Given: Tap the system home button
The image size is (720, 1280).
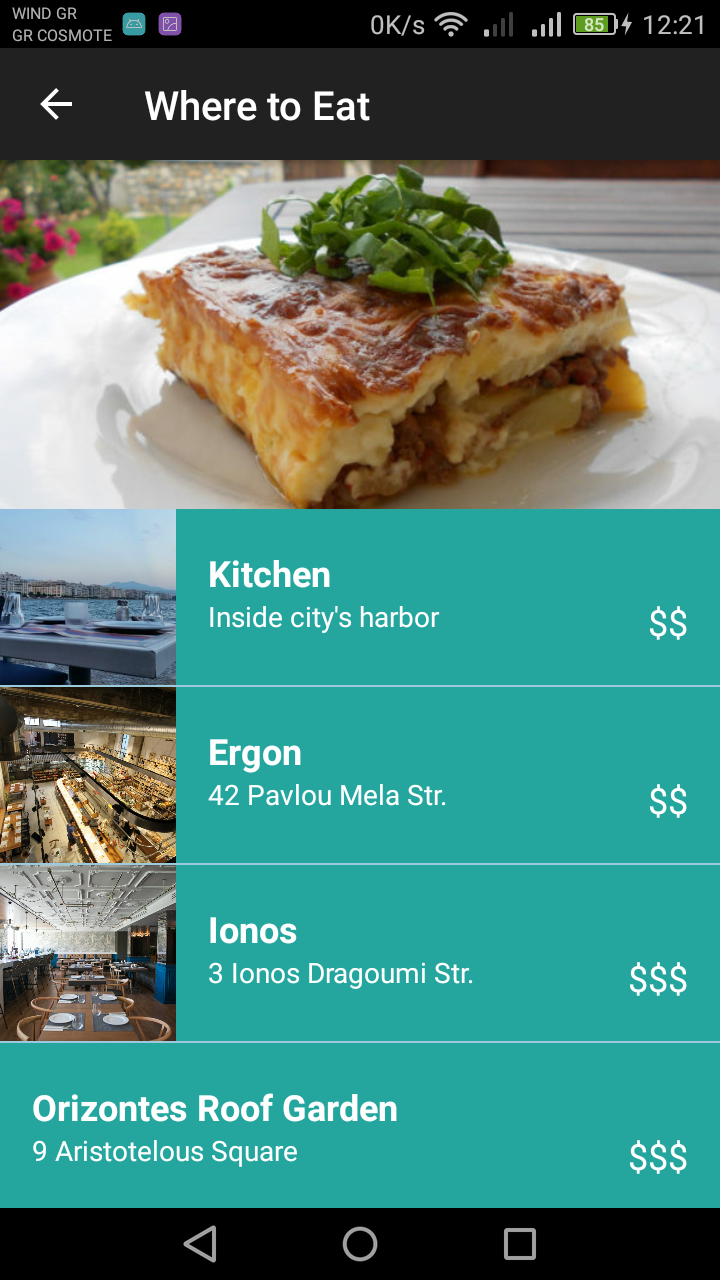Looking at the screenshot, I should click(360, 1244).
